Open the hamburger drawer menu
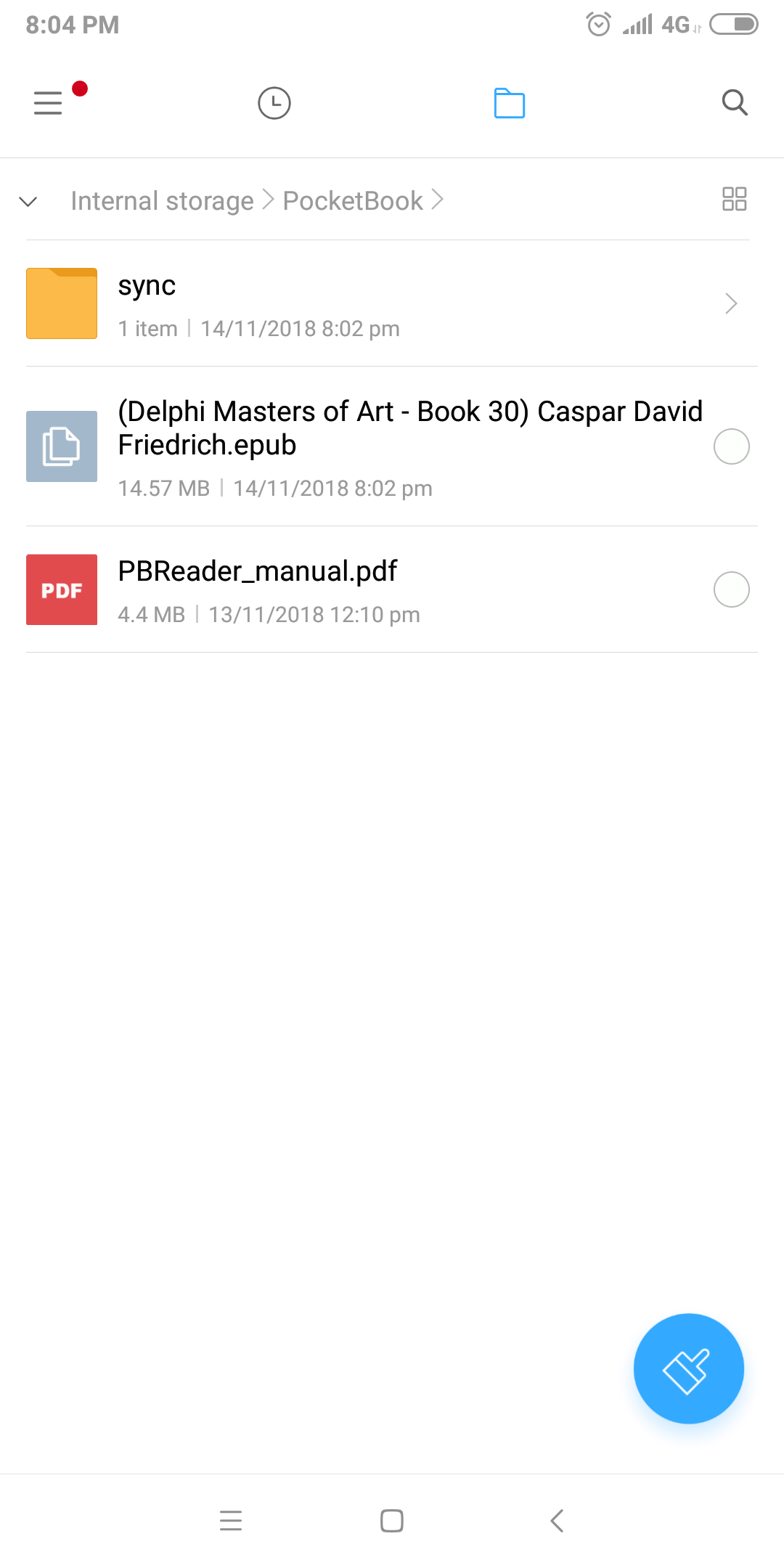784x1568 pixels. 48,103
